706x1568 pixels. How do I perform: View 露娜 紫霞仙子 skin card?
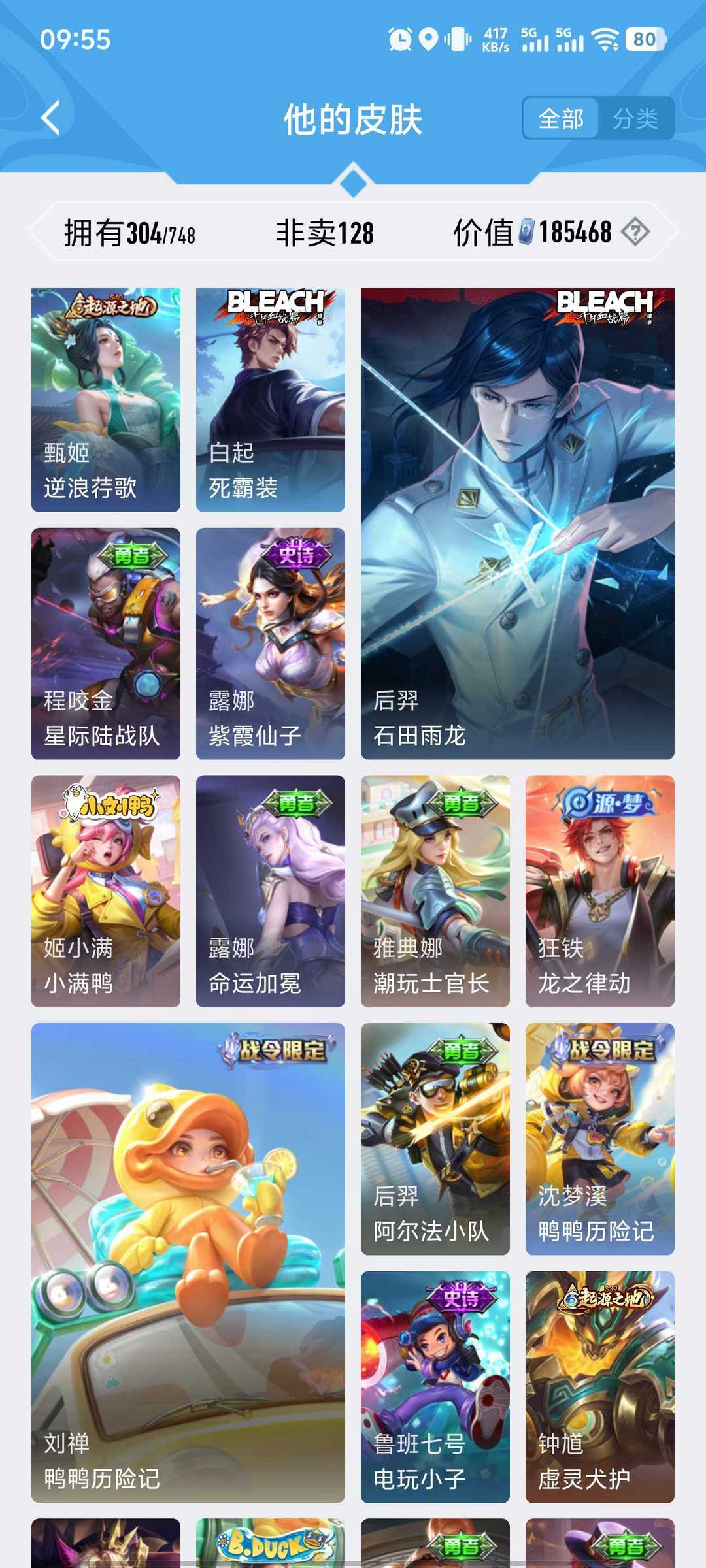coord(271,644)
